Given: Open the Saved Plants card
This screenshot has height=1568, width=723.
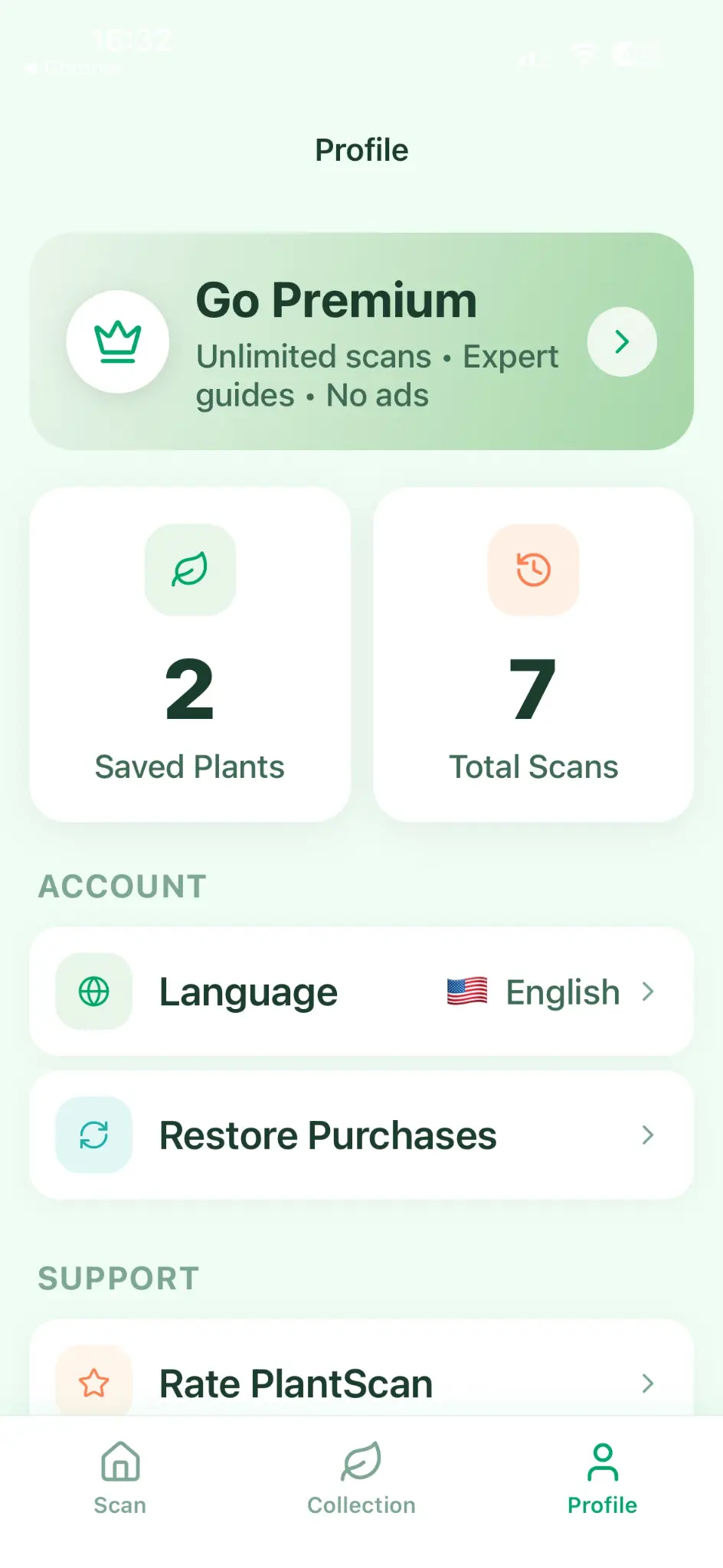Looking at the screenshot, I should (190, 653).
